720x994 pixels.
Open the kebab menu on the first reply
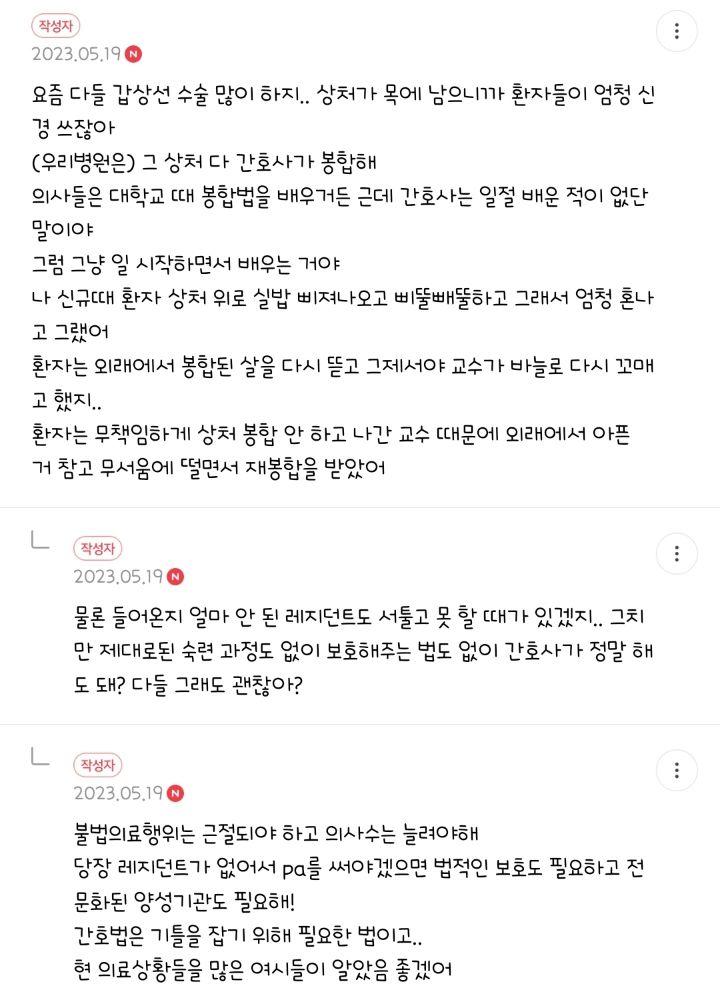pyautogui.click(x=677, y=553)
